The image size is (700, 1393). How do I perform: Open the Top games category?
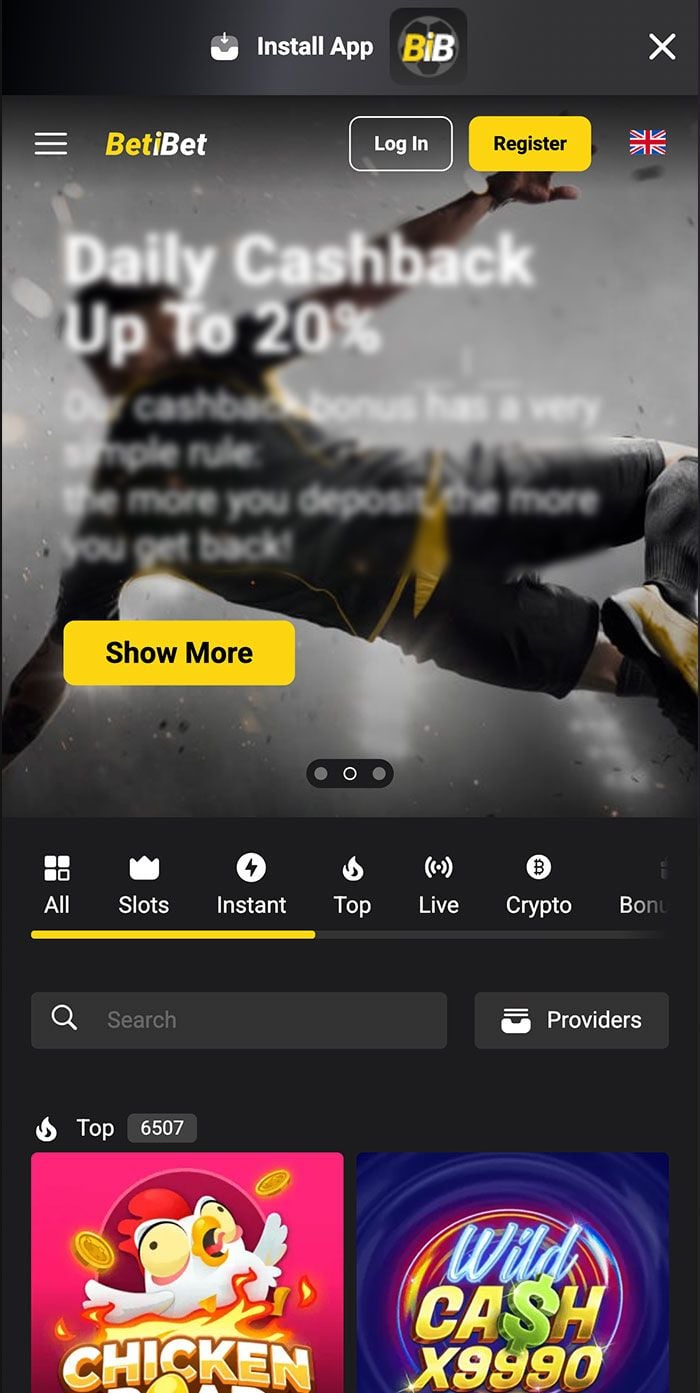(352, 886)
